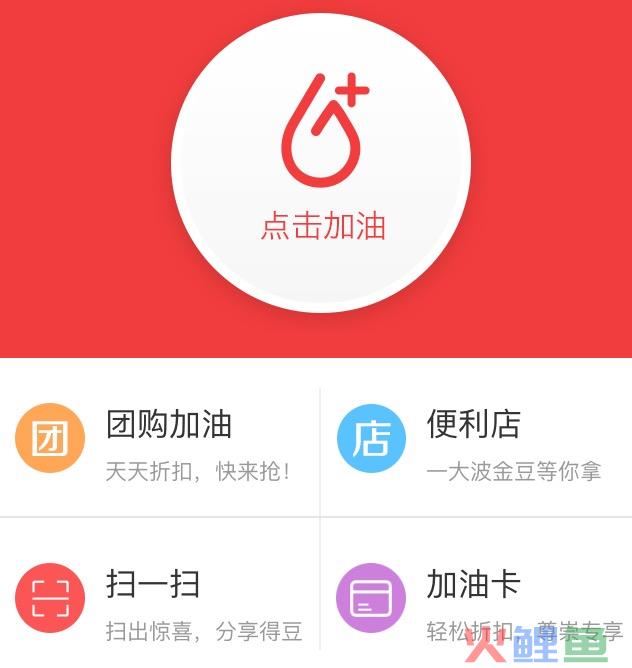Open the 便利店 convenience store
The width and height of the screenshot is (632, 668).
tap(475, 440)
